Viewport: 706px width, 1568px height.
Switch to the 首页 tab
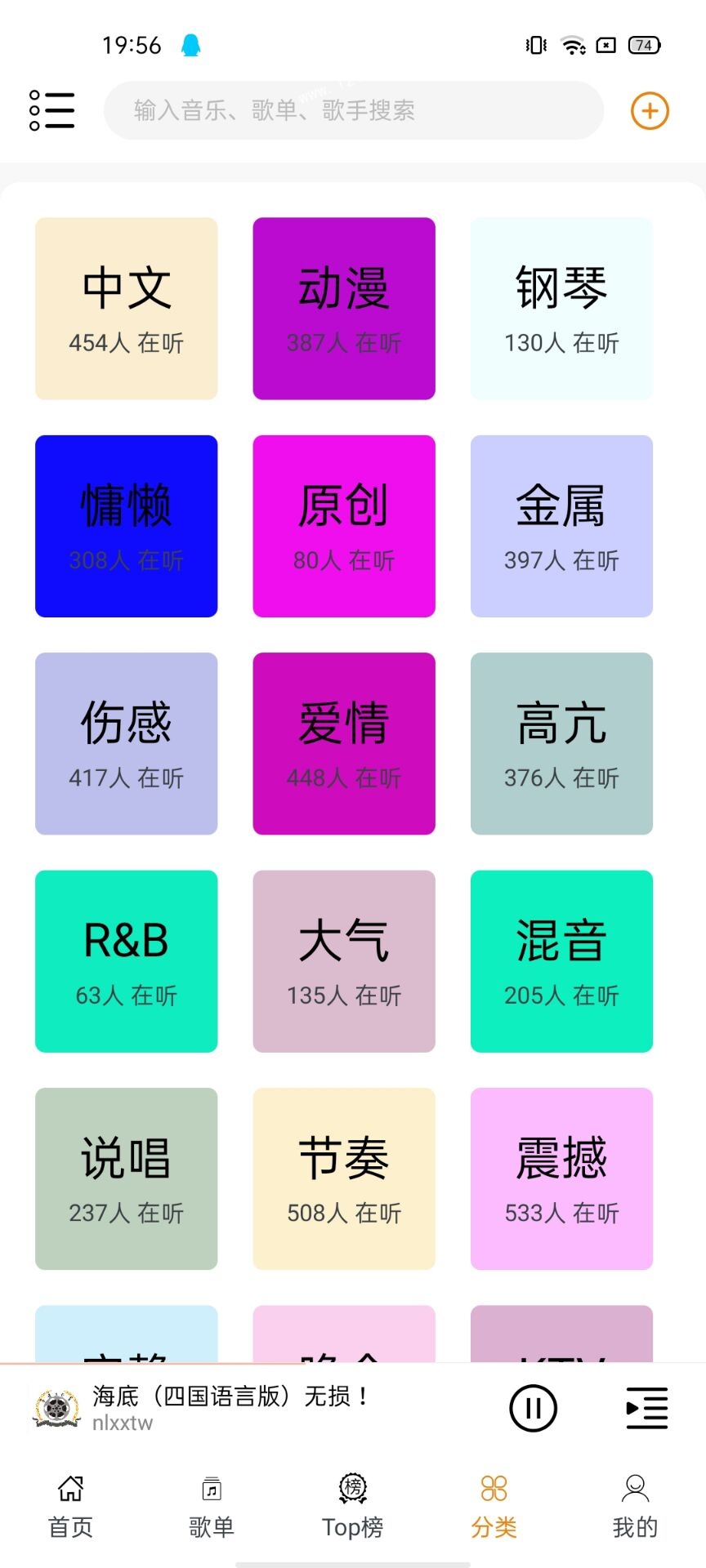71,1507
